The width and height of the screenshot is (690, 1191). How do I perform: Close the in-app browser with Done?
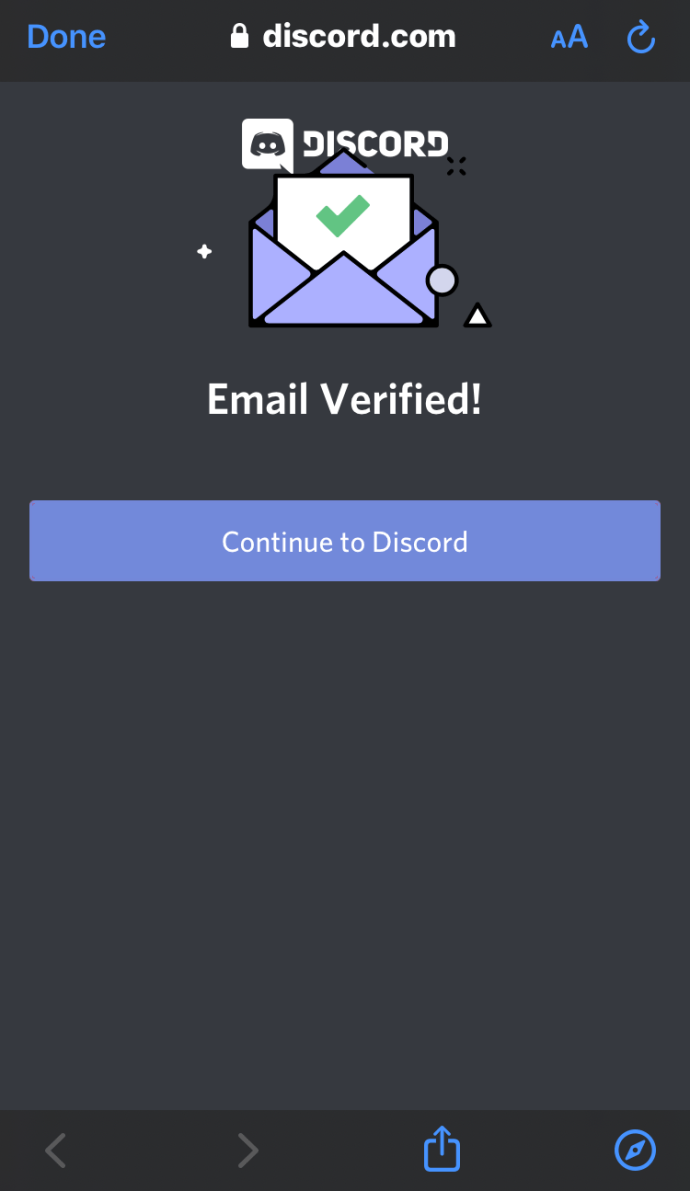tap(66, 37)
